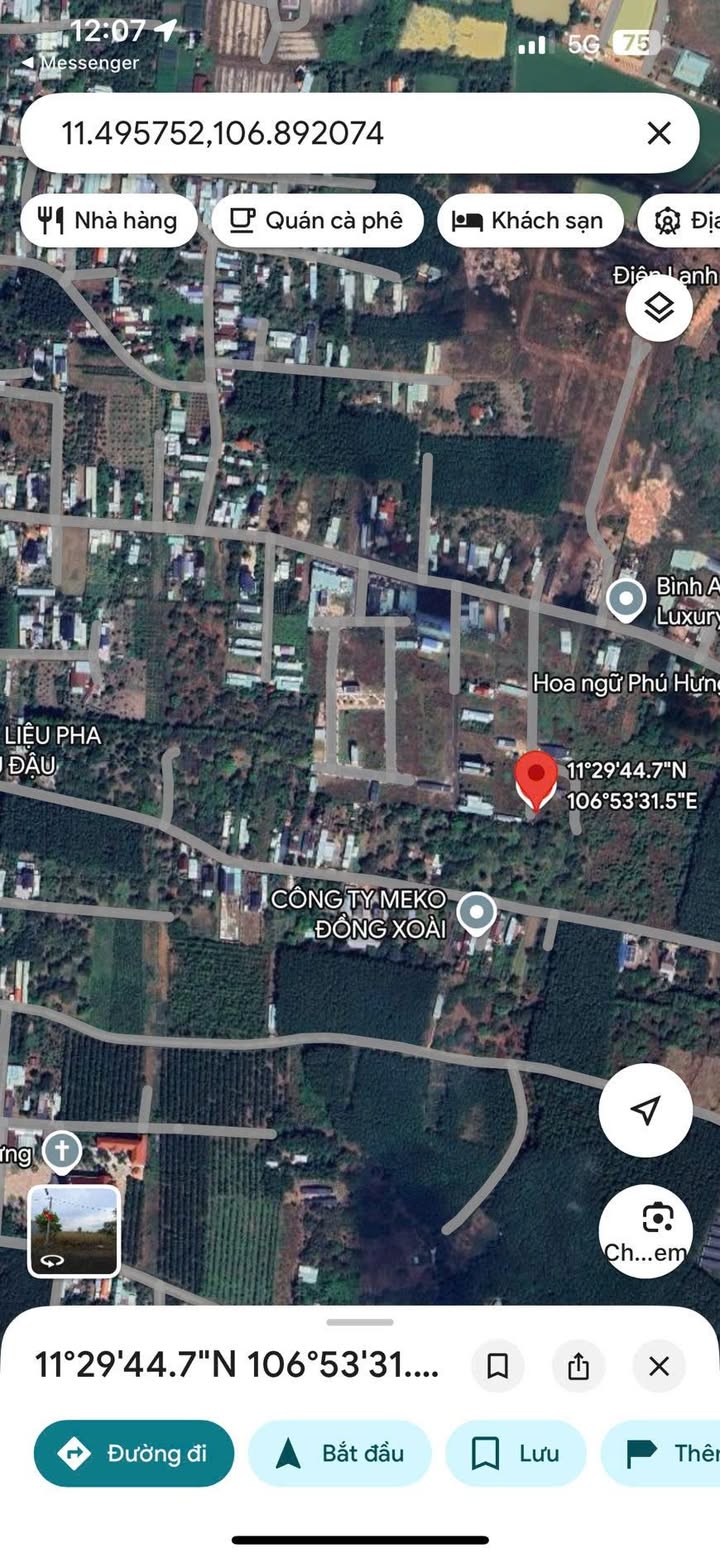Open the Street View thumbnail
720x1558 pixels.
pos(74,1231)
